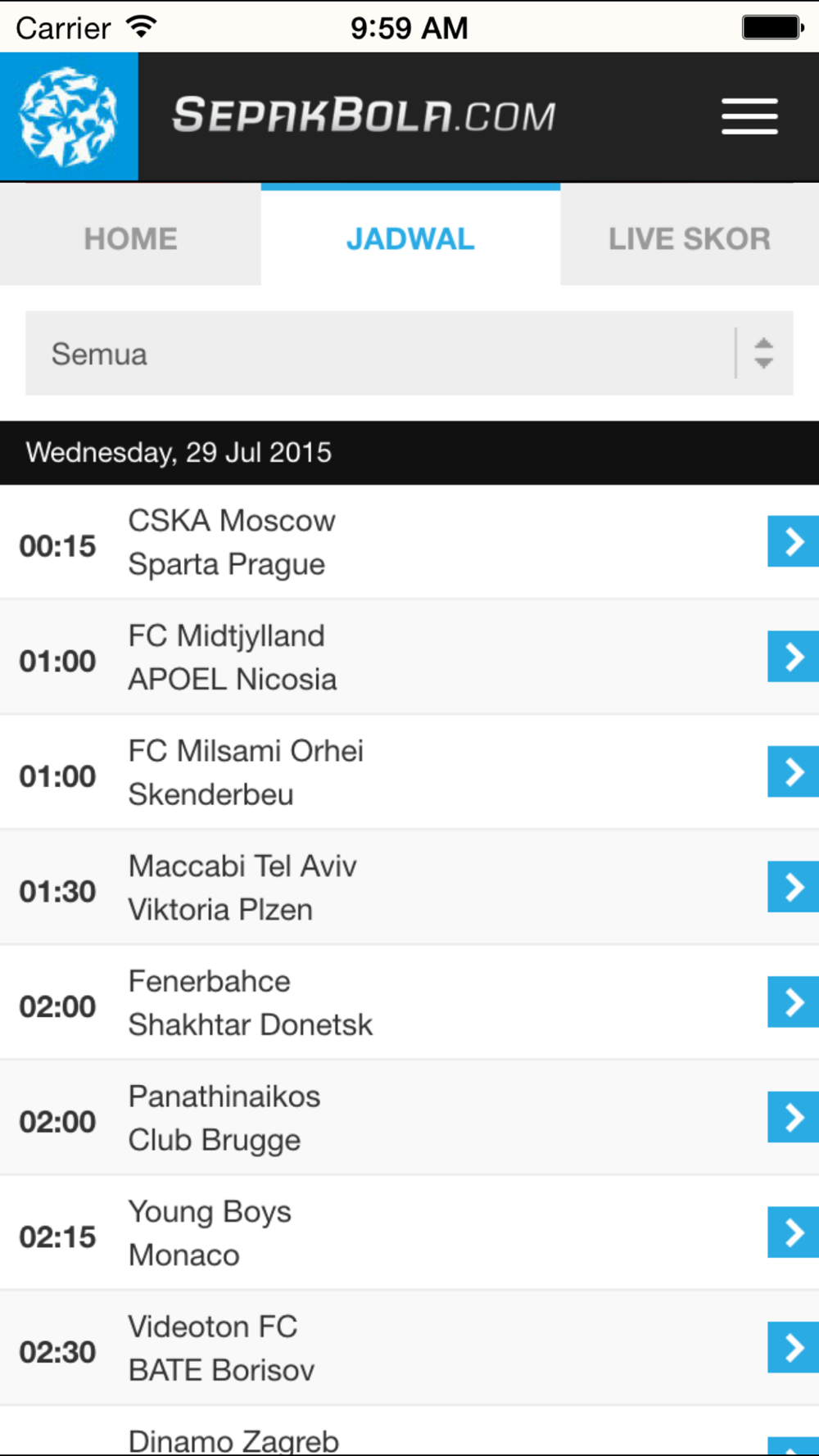Viewport: 819px width, 1456px height.
Task: Switch to the Home tab
Action: [130, 238]
